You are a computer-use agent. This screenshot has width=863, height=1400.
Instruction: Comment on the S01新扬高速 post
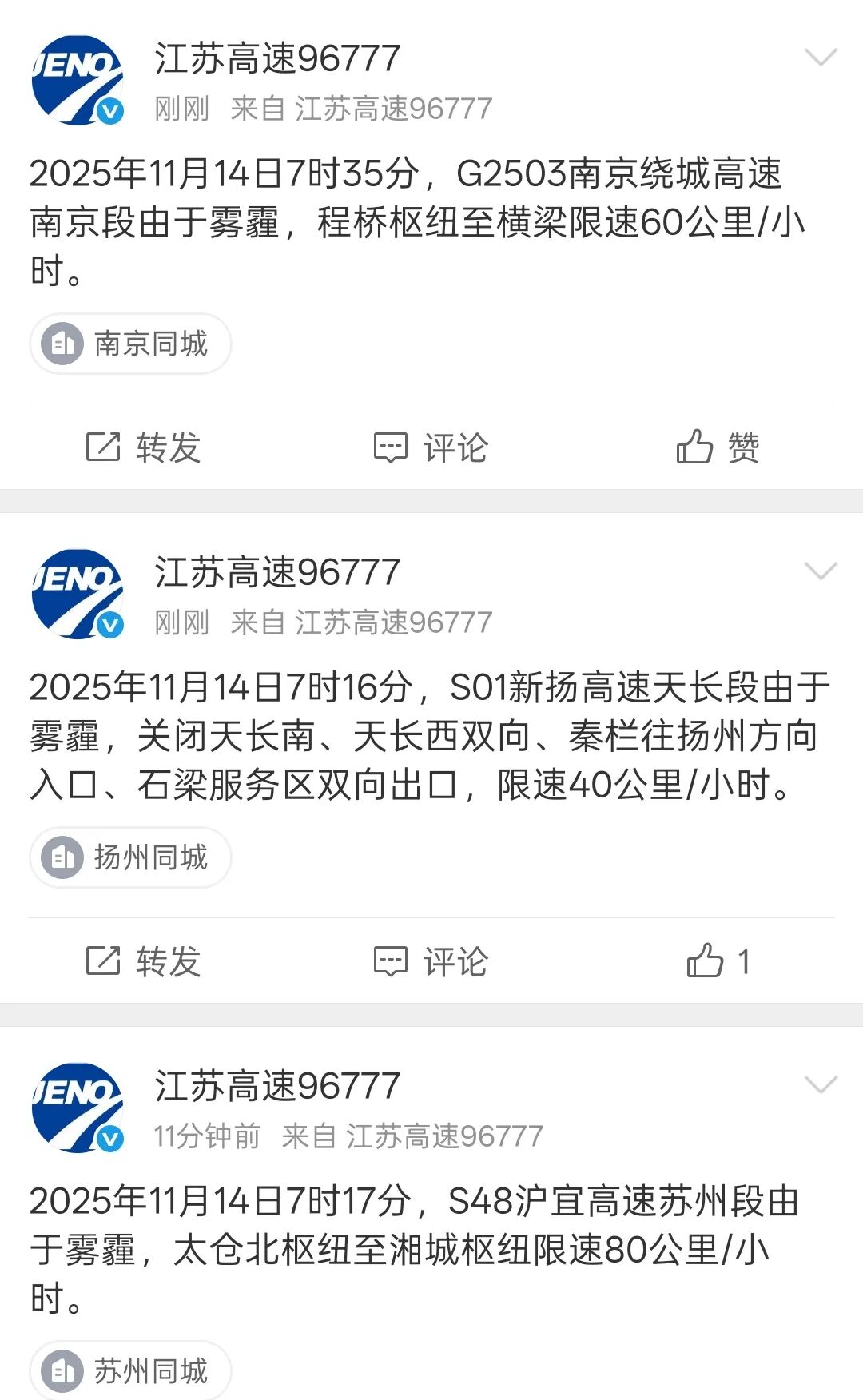pyautogui.click(x=431, y=961)
